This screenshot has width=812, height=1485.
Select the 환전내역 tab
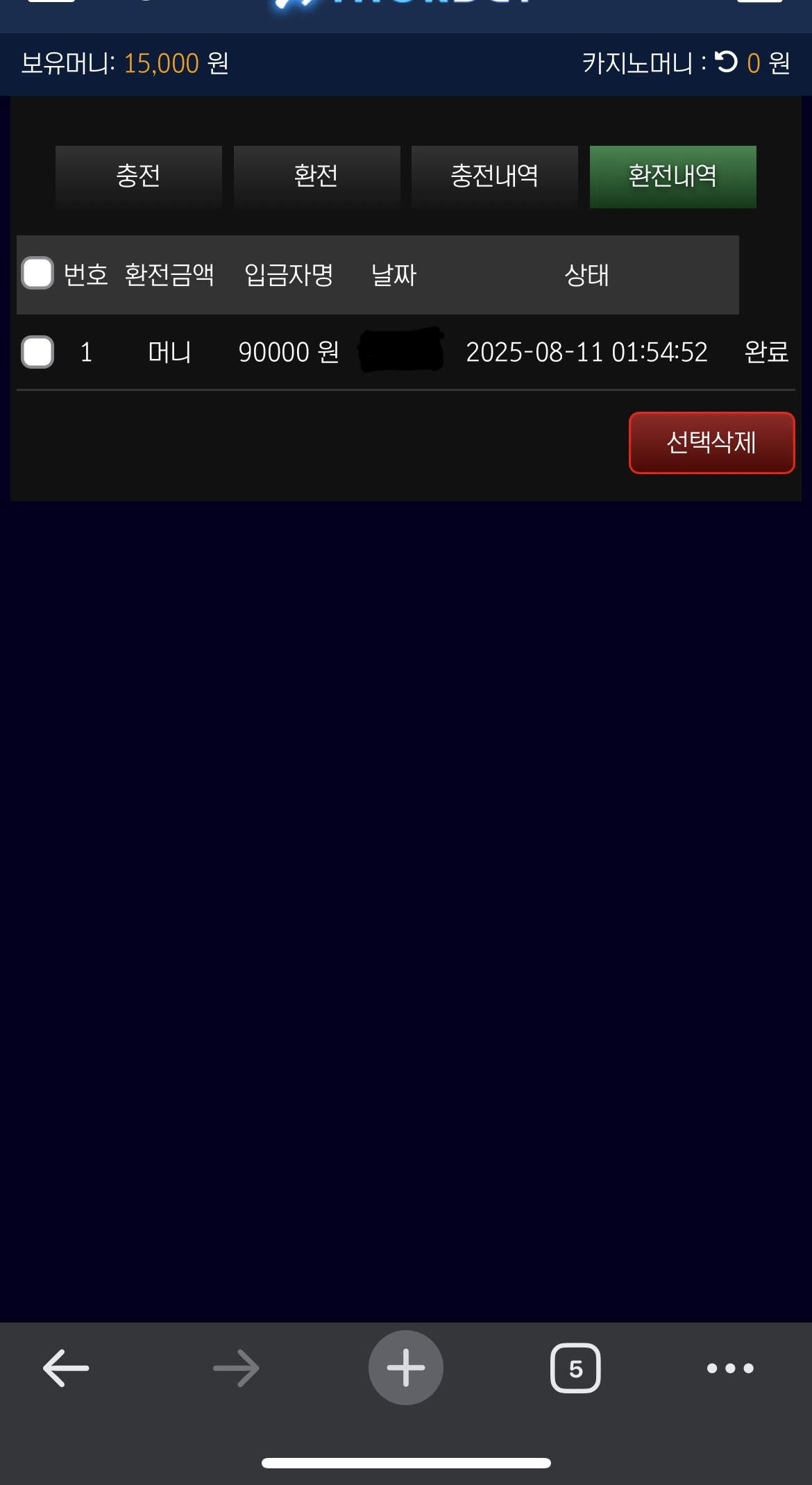673,176
